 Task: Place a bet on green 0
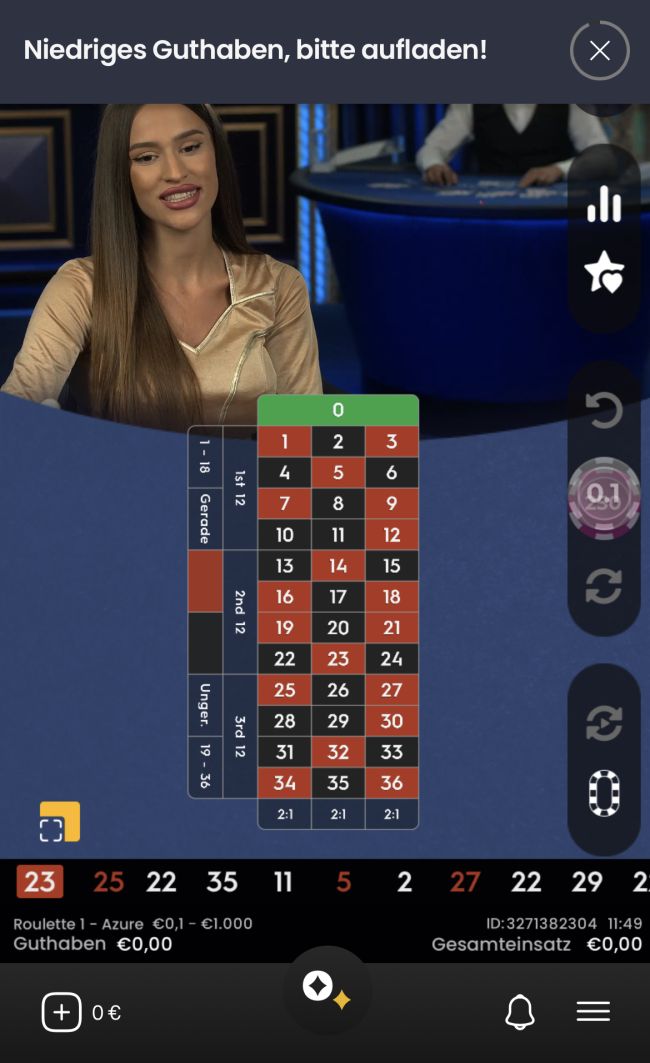(x=338, y=410)
